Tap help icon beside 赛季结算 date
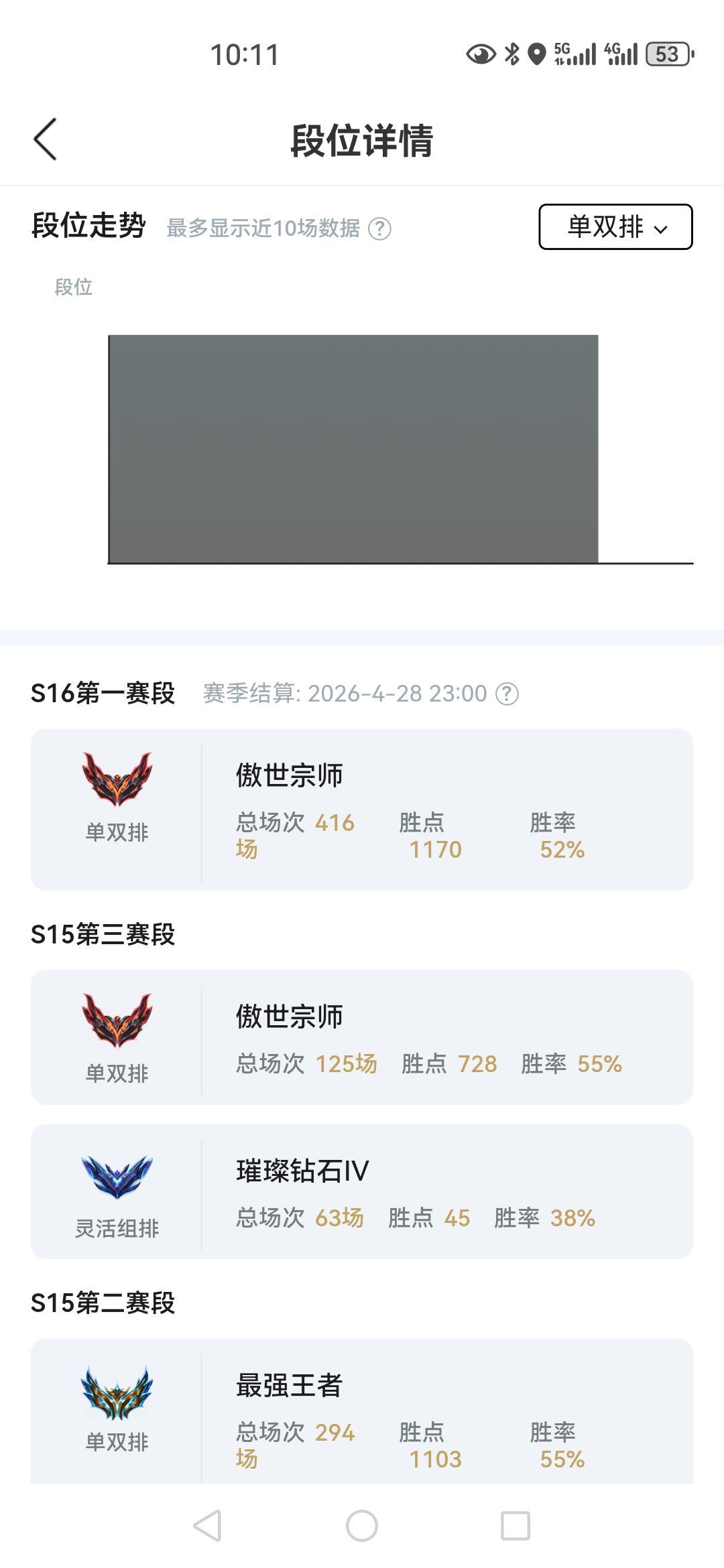The height and width of the screenshot is (1568, 724). [x=507, y=694]
